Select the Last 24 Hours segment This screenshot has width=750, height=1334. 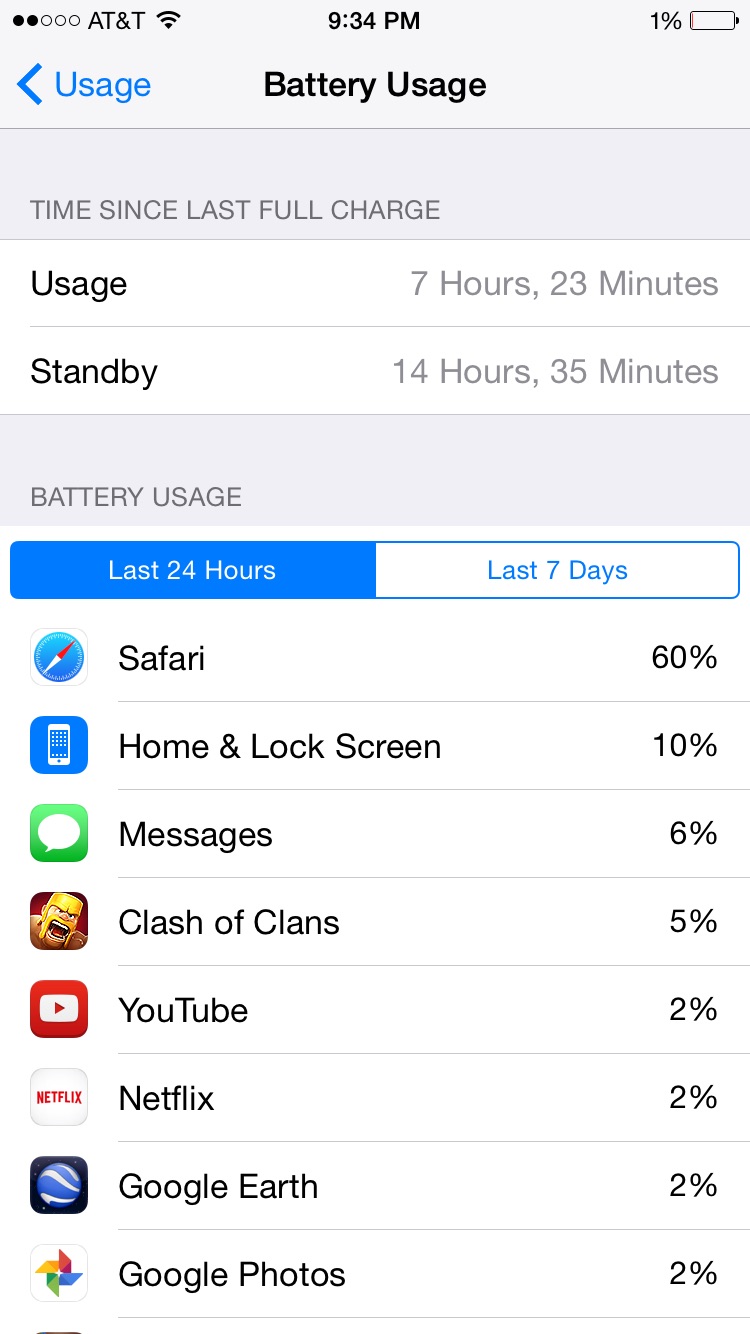[x=193, y=570]
